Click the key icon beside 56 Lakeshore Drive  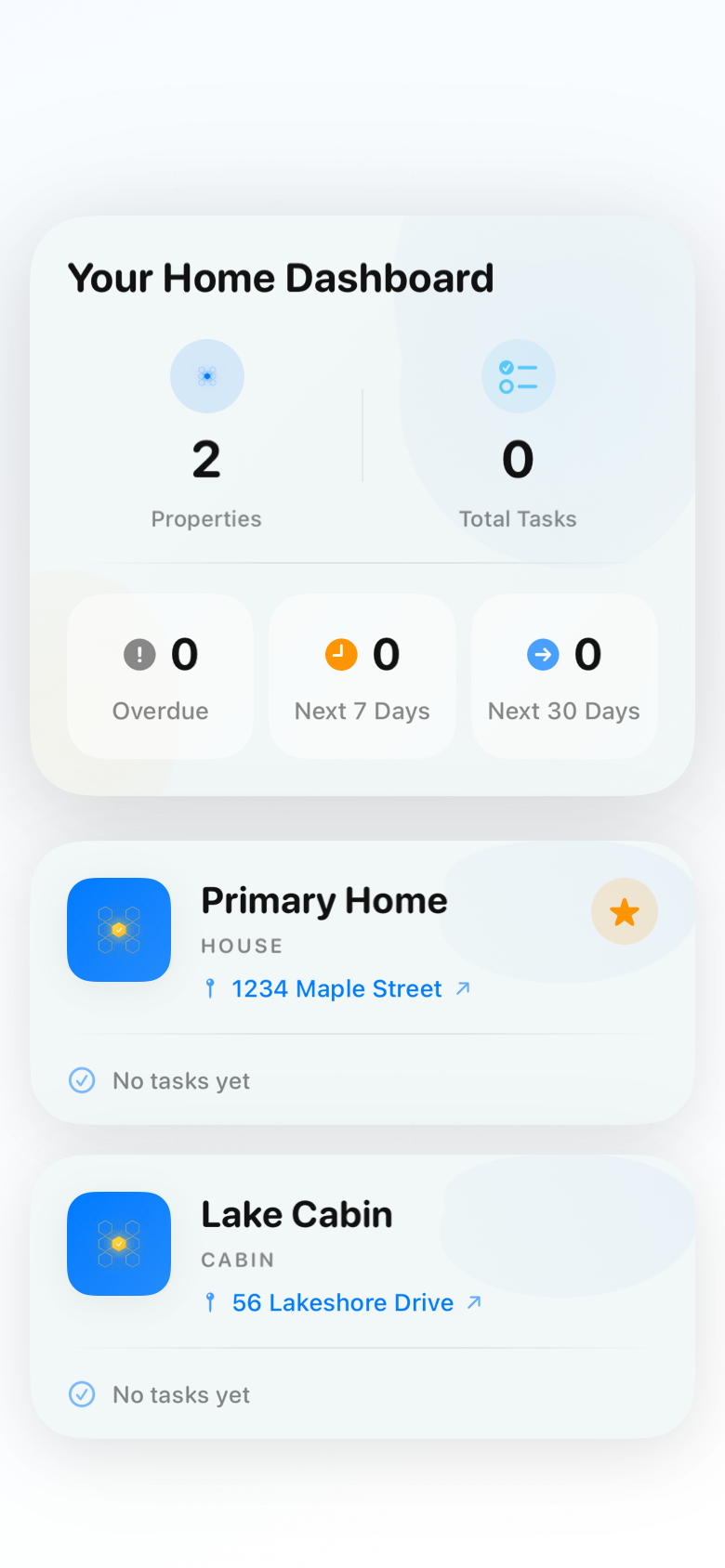click(x=213, y=1302)
